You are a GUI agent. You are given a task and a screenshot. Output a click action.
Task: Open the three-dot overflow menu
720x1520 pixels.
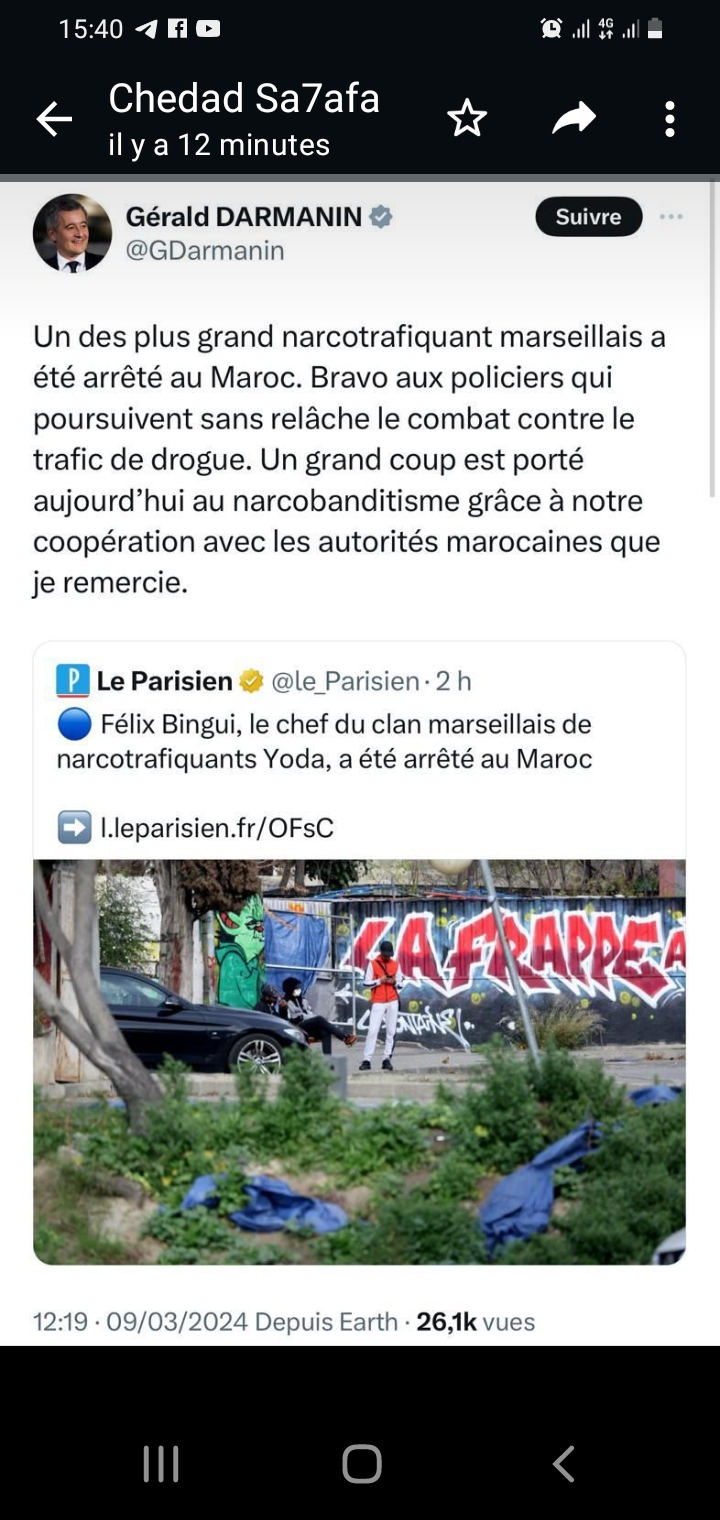point(669,120)
